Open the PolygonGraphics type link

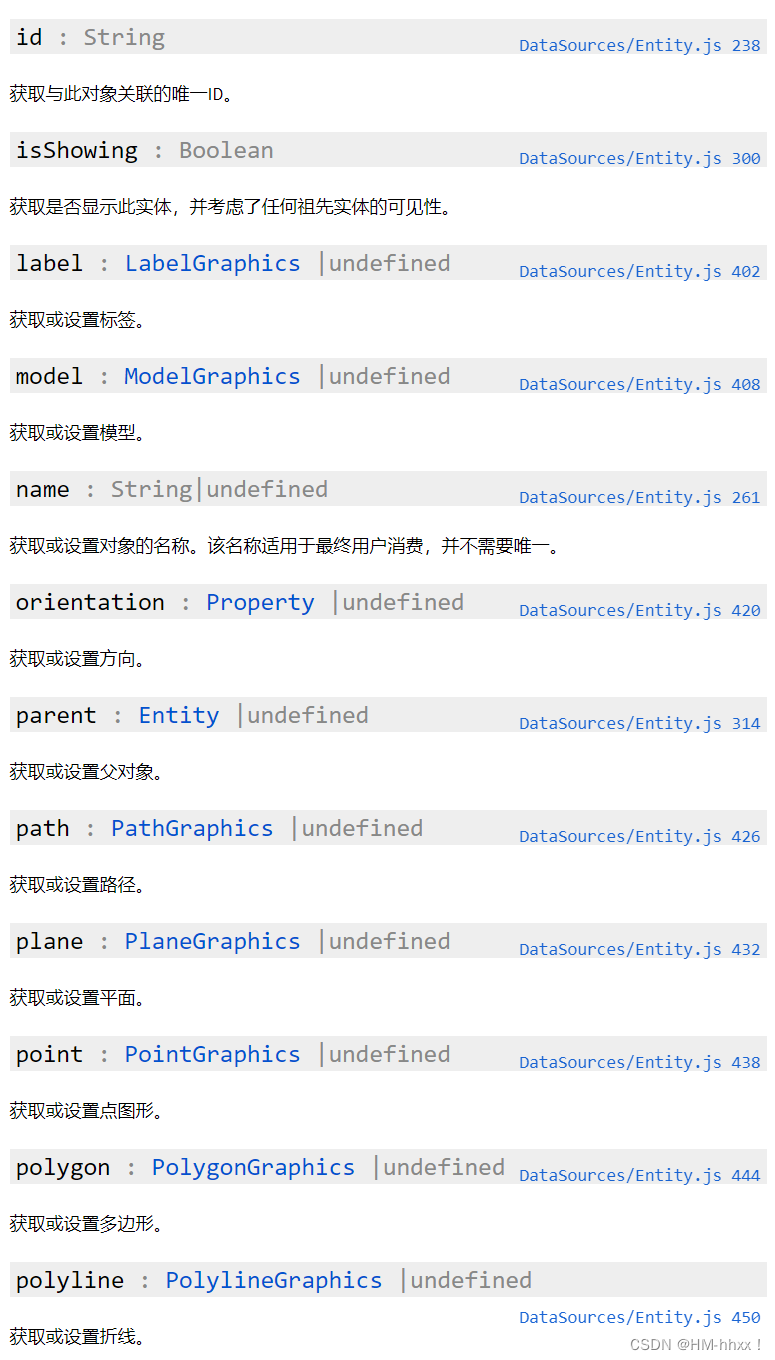[253, 1167]
